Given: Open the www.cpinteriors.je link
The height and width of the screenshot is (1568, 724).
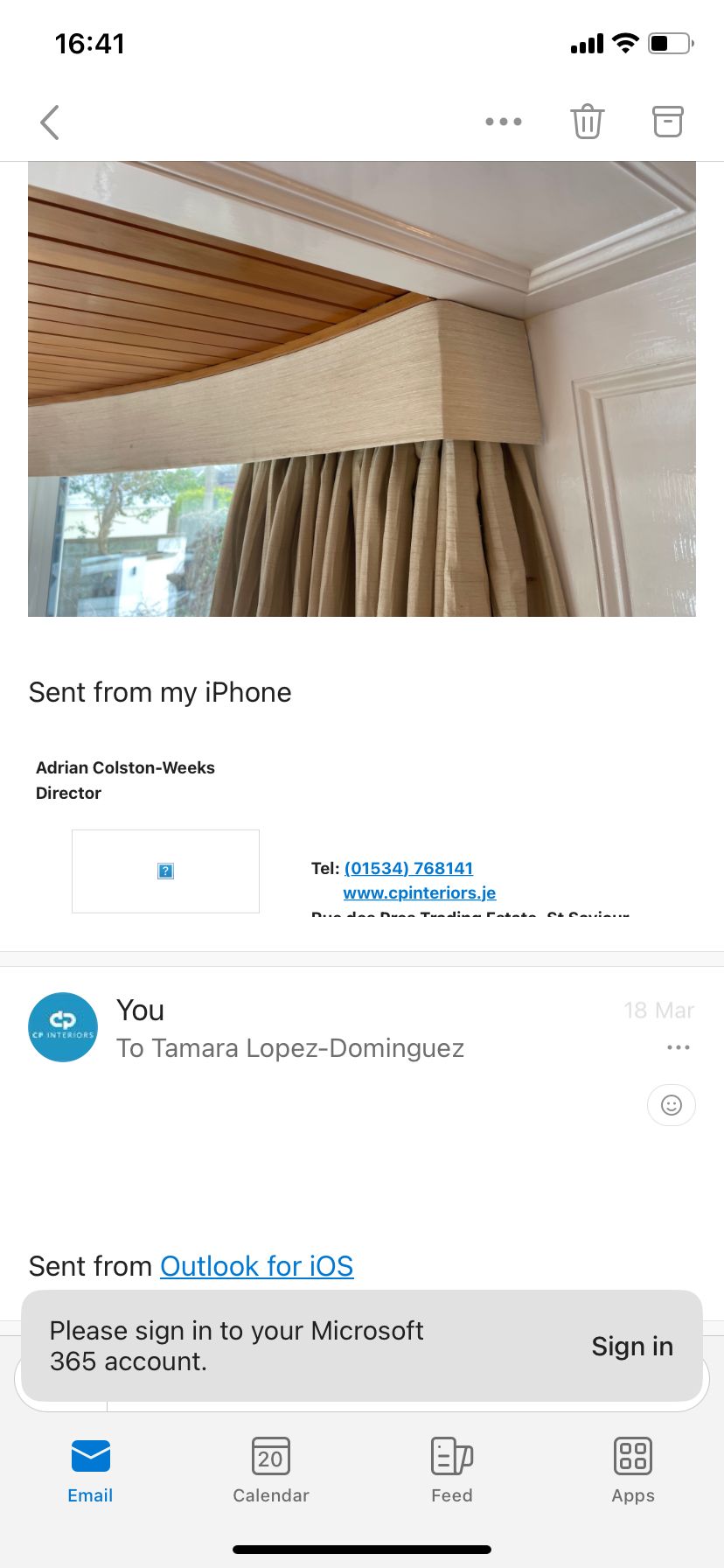Looking at the screenshot, I should pos(420,892).
